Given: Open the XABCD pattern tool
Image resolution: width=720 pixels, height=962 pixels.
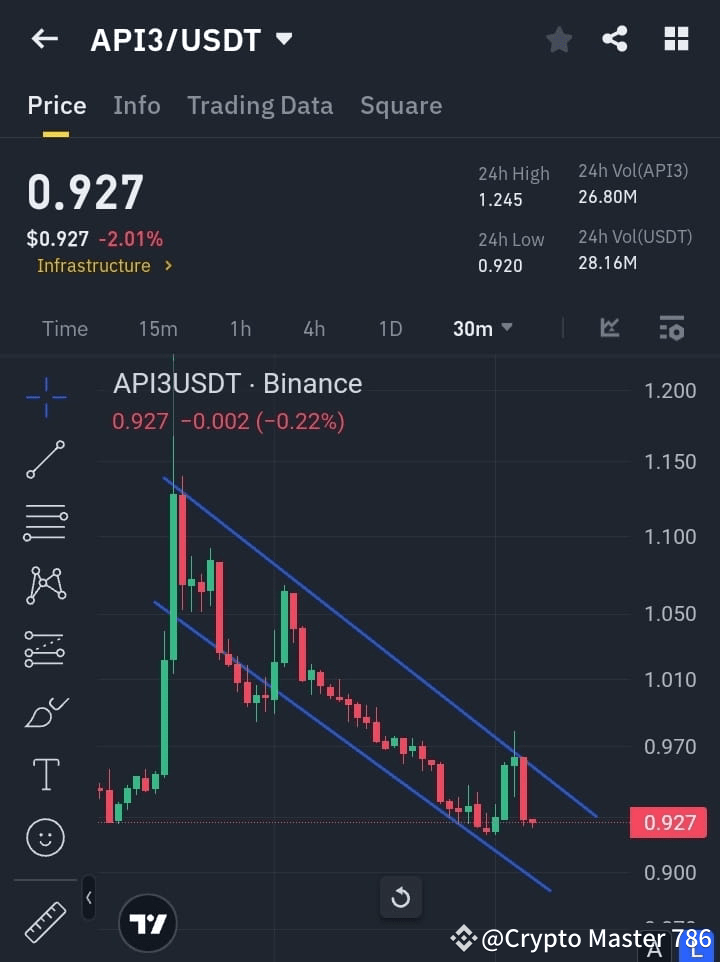Looking at the screenshot, I should [45, 586].
